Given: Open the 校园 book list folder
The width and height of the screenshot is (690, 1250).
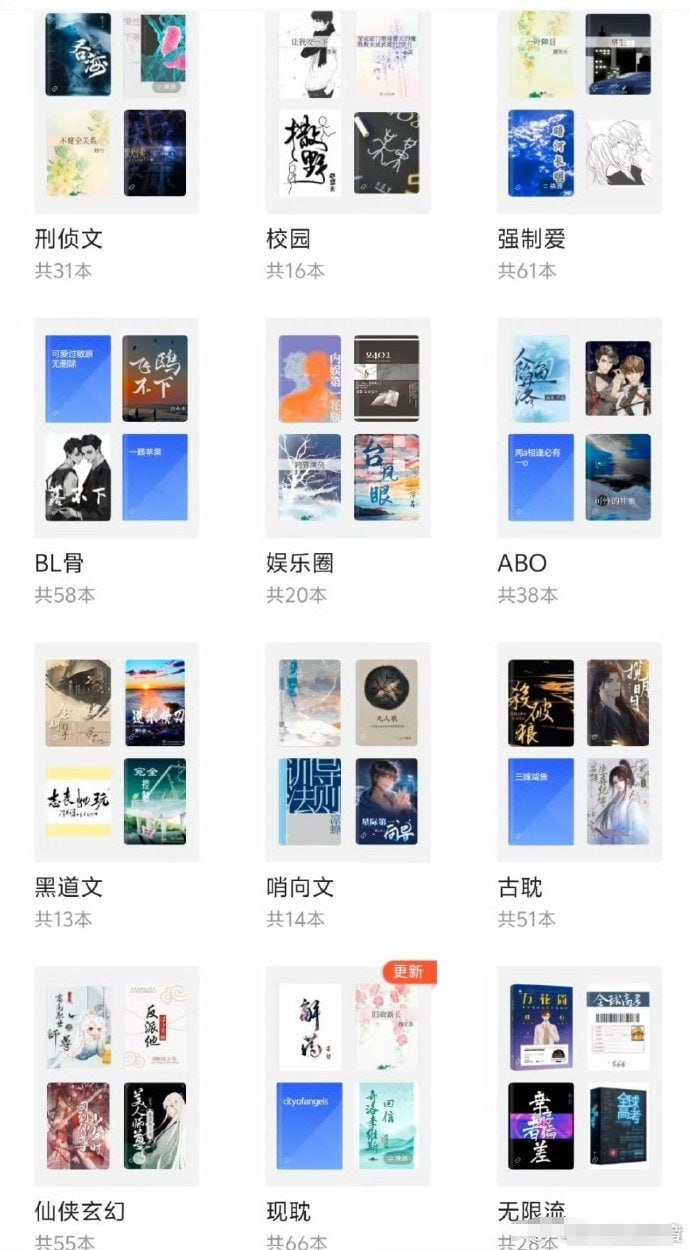Looking at the screenshot, I should point(348,110).
